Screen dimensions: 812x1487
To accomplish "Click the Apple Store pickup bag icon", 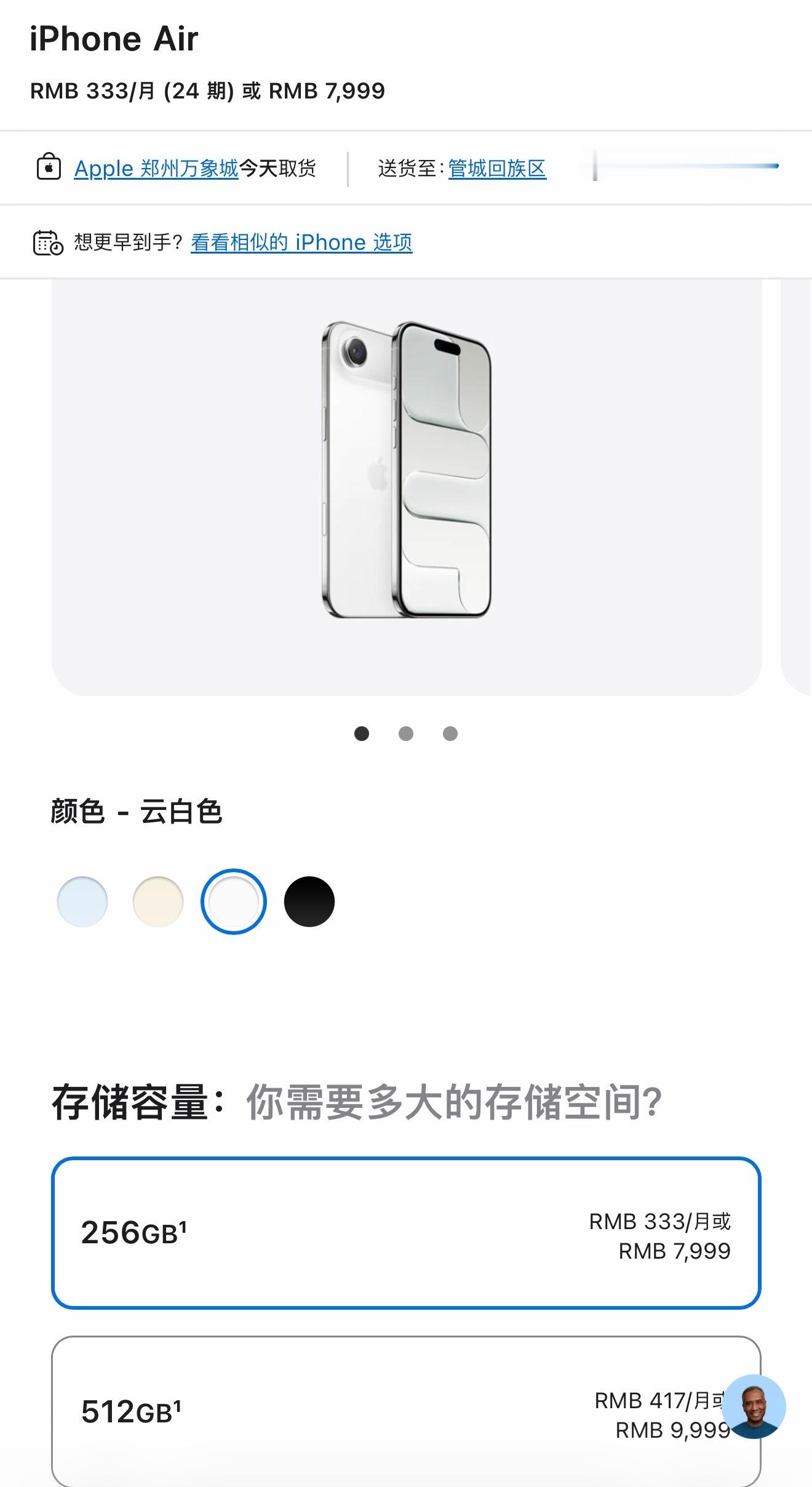I will tap(49, 167).
